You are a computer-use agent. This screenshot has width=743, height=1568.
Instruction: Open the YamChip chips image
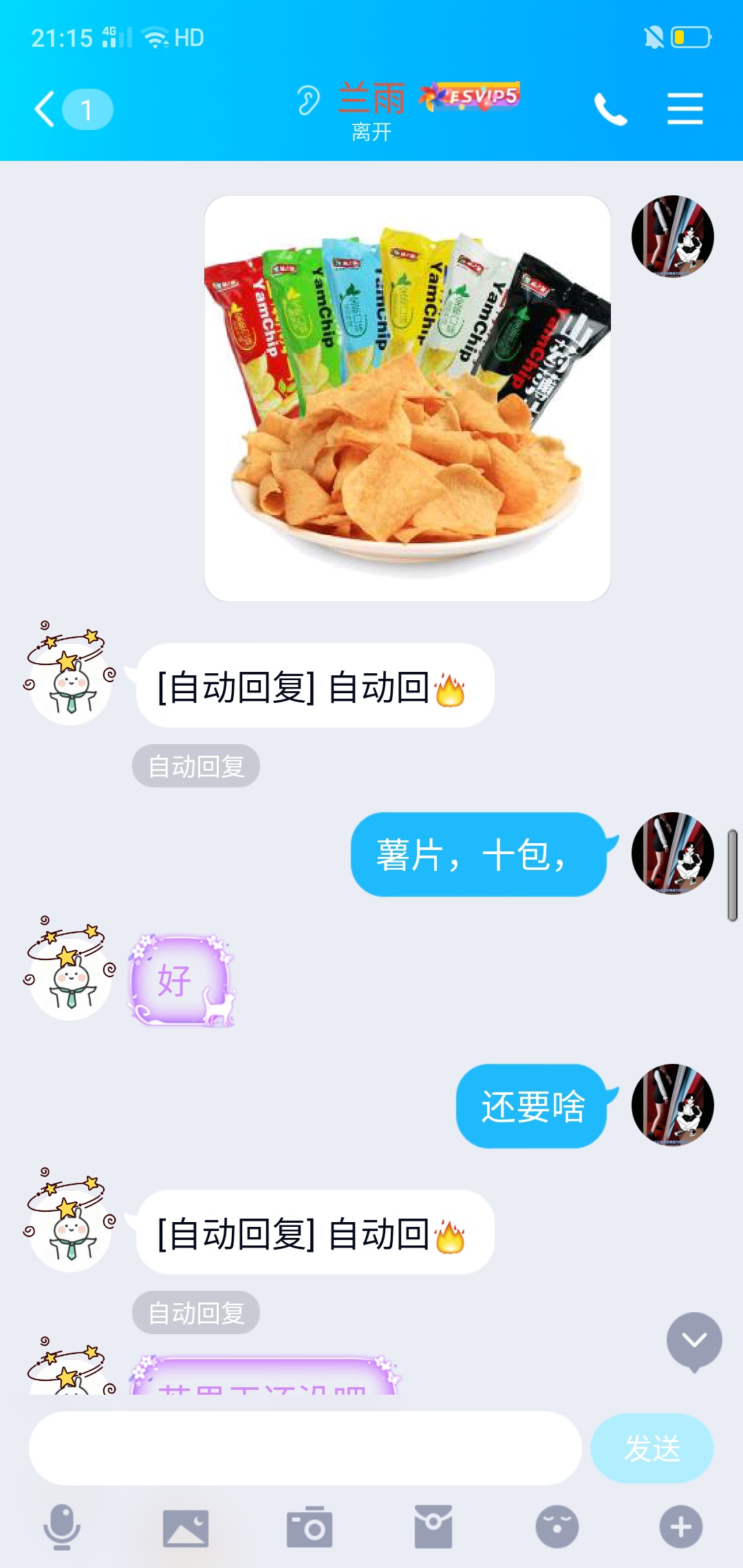(x=407, y=398)
